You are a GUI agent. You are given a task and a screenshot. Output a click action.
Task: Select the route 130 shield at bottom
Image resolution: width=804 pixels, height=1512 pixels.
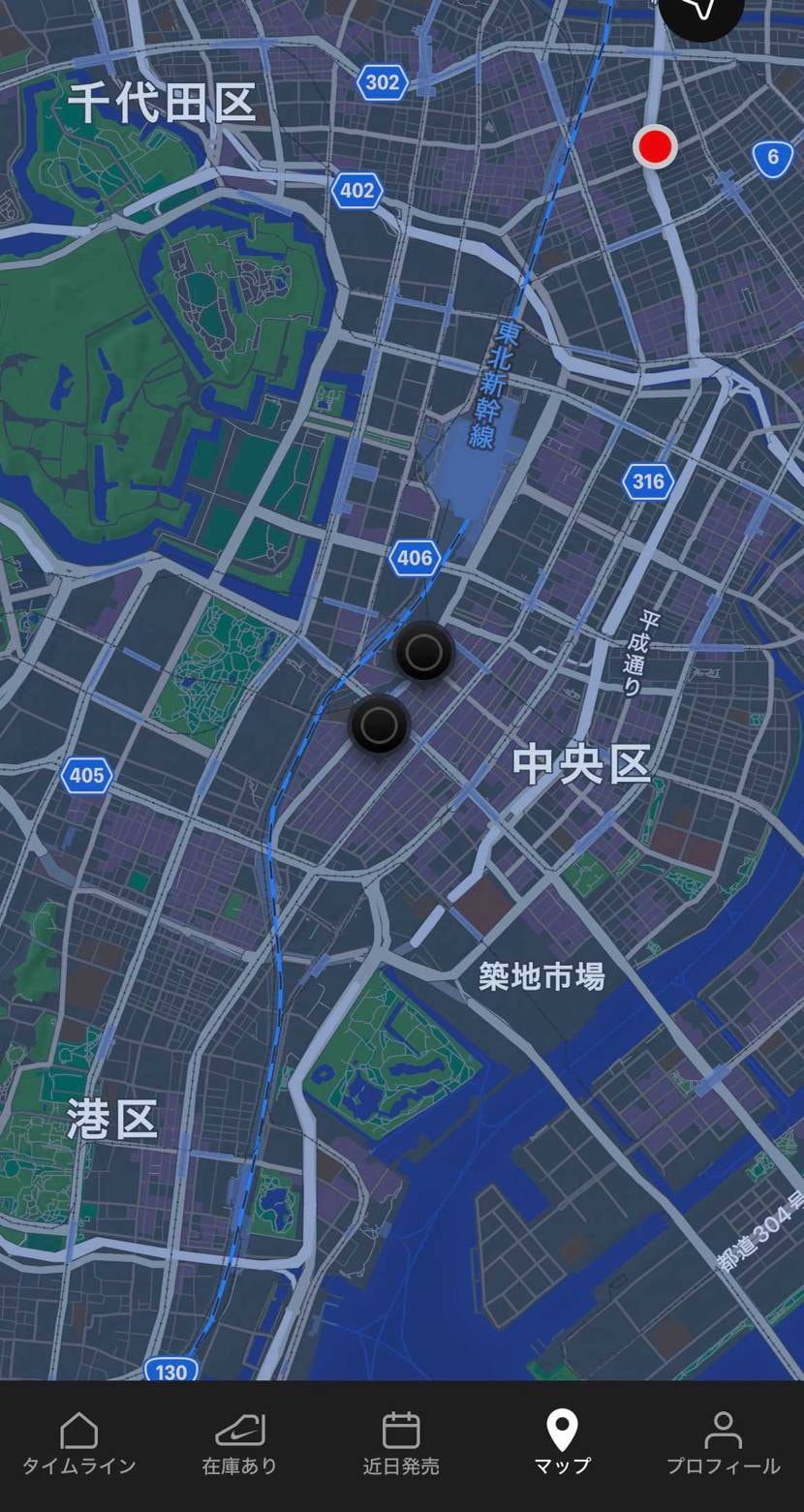point(172,1370)
